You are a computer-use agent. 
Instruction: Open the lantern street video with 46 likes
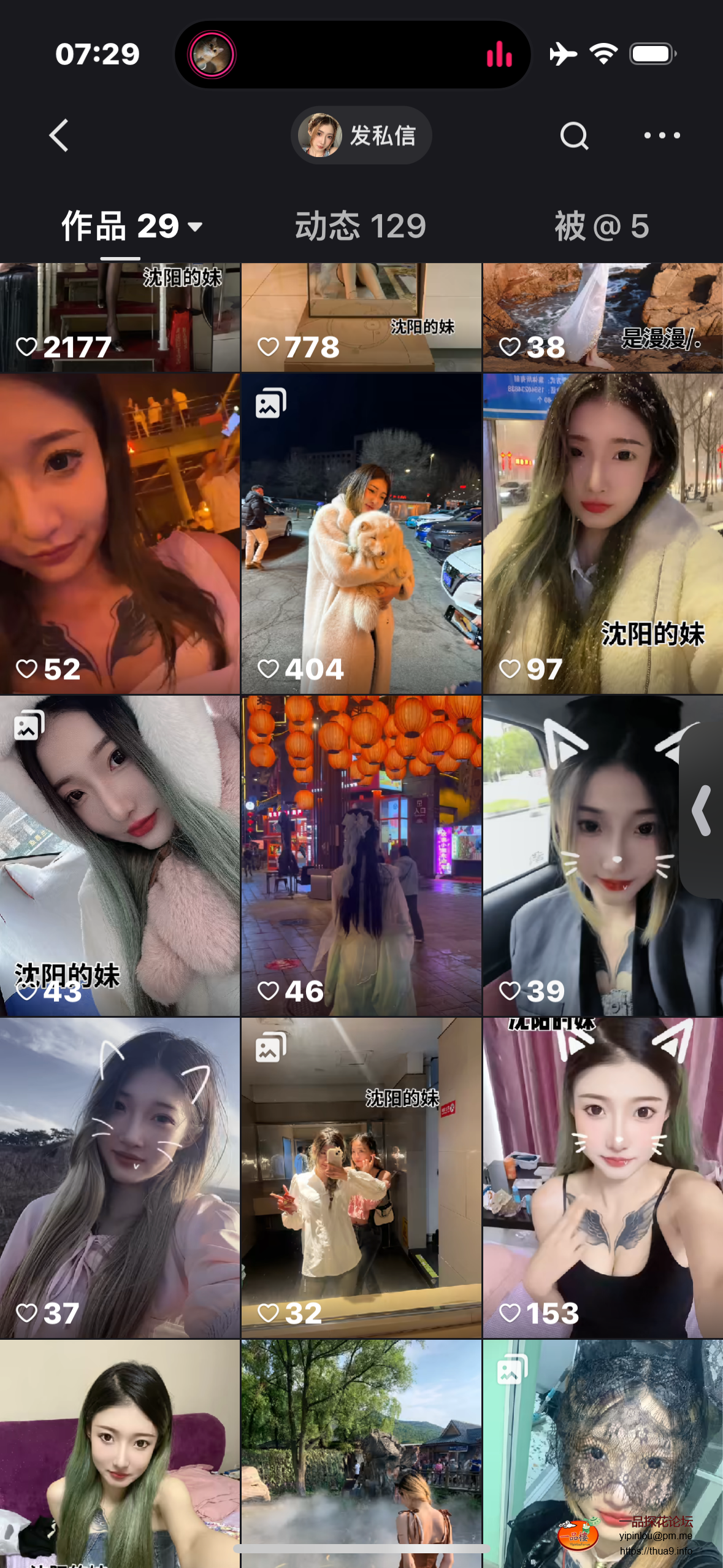361,856
